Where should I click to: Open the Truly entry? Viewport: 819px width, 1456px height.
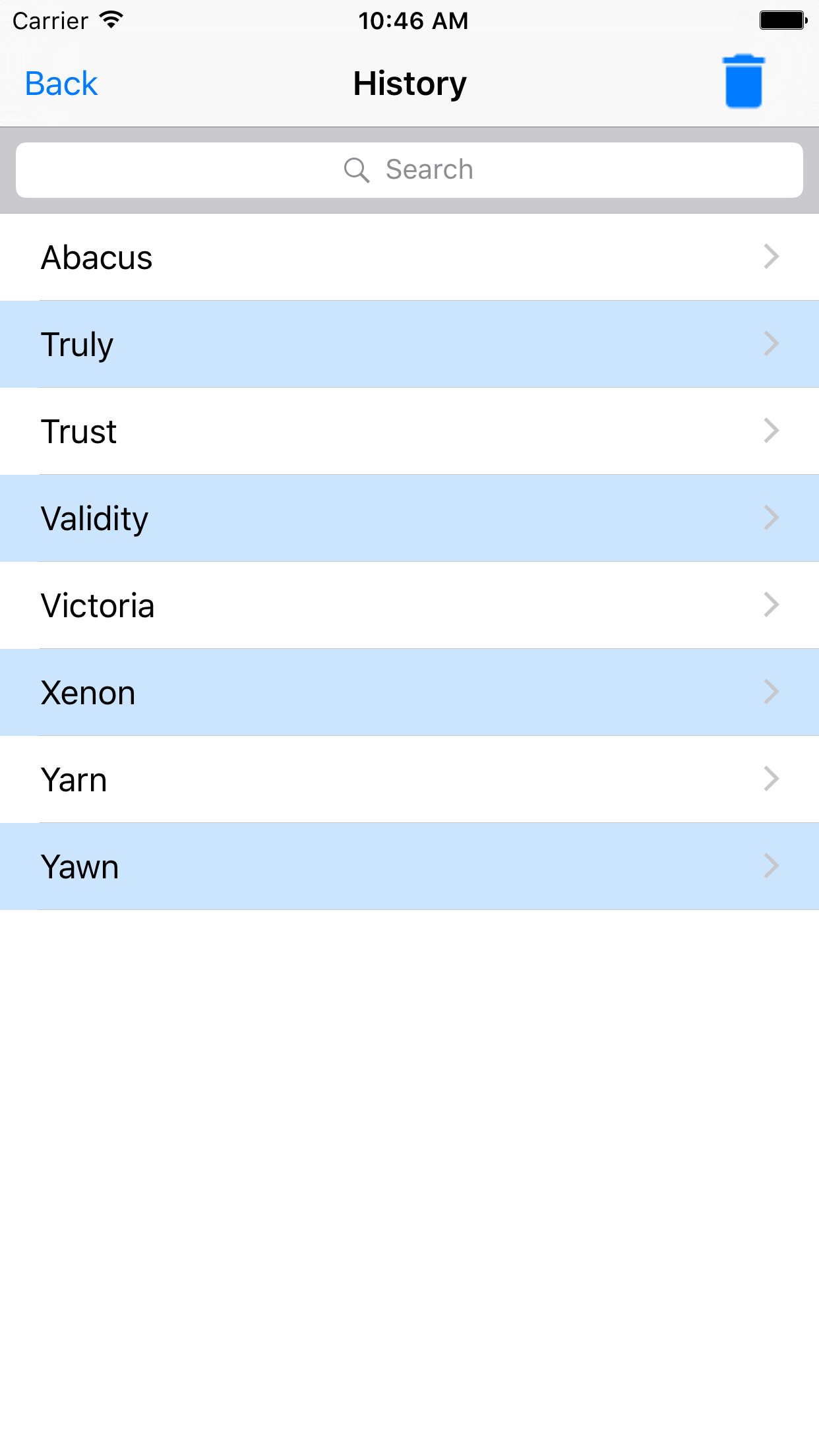tap(409, 344)
